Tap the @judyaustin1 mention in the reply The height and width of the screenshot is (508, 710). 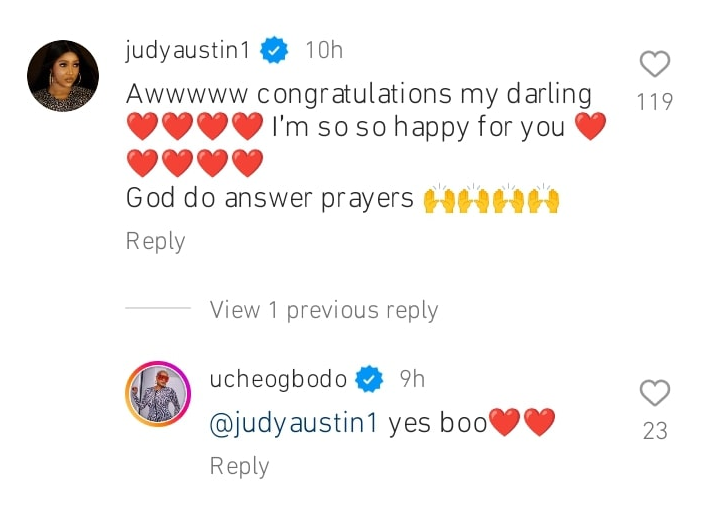[294, 424]
